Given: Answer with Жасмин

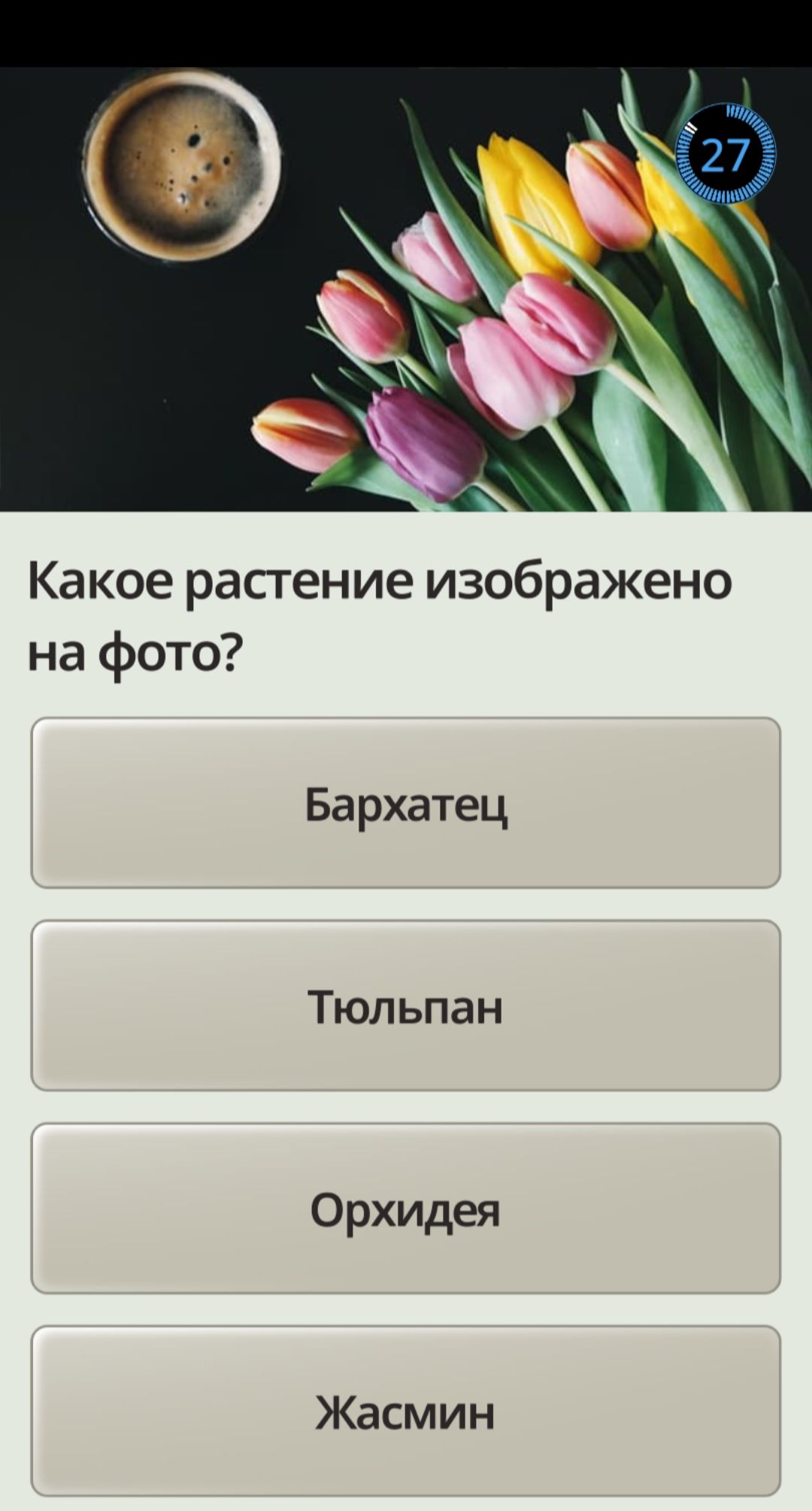Looking at the screenshot, I should pyautogui.click(x=406, y=1411).
